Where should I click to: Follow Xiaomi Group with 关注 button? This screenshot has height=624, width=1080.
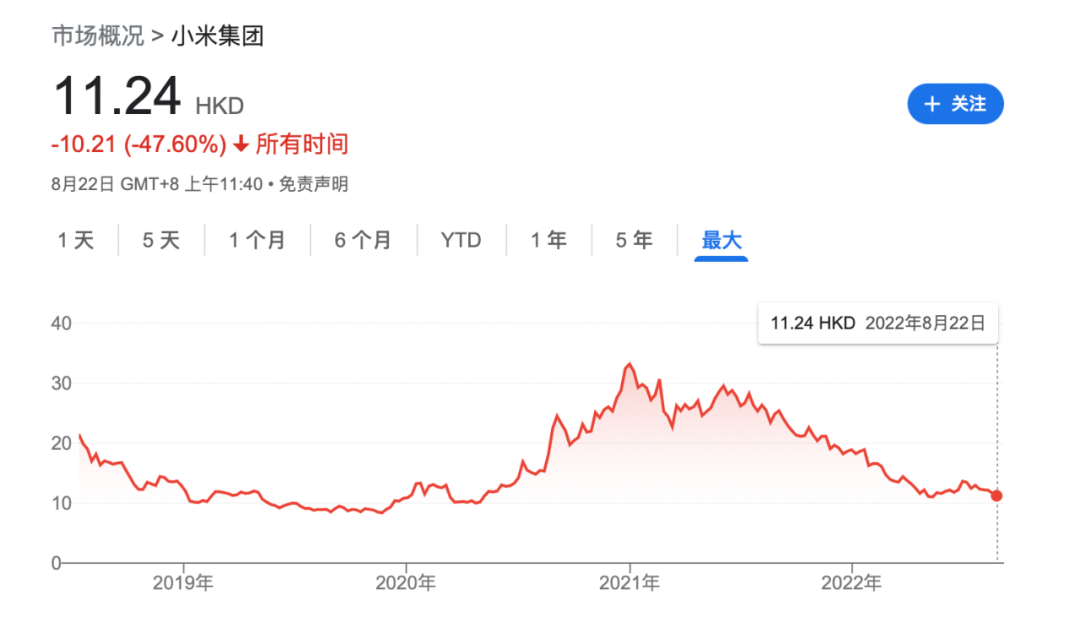pos(955,104)
